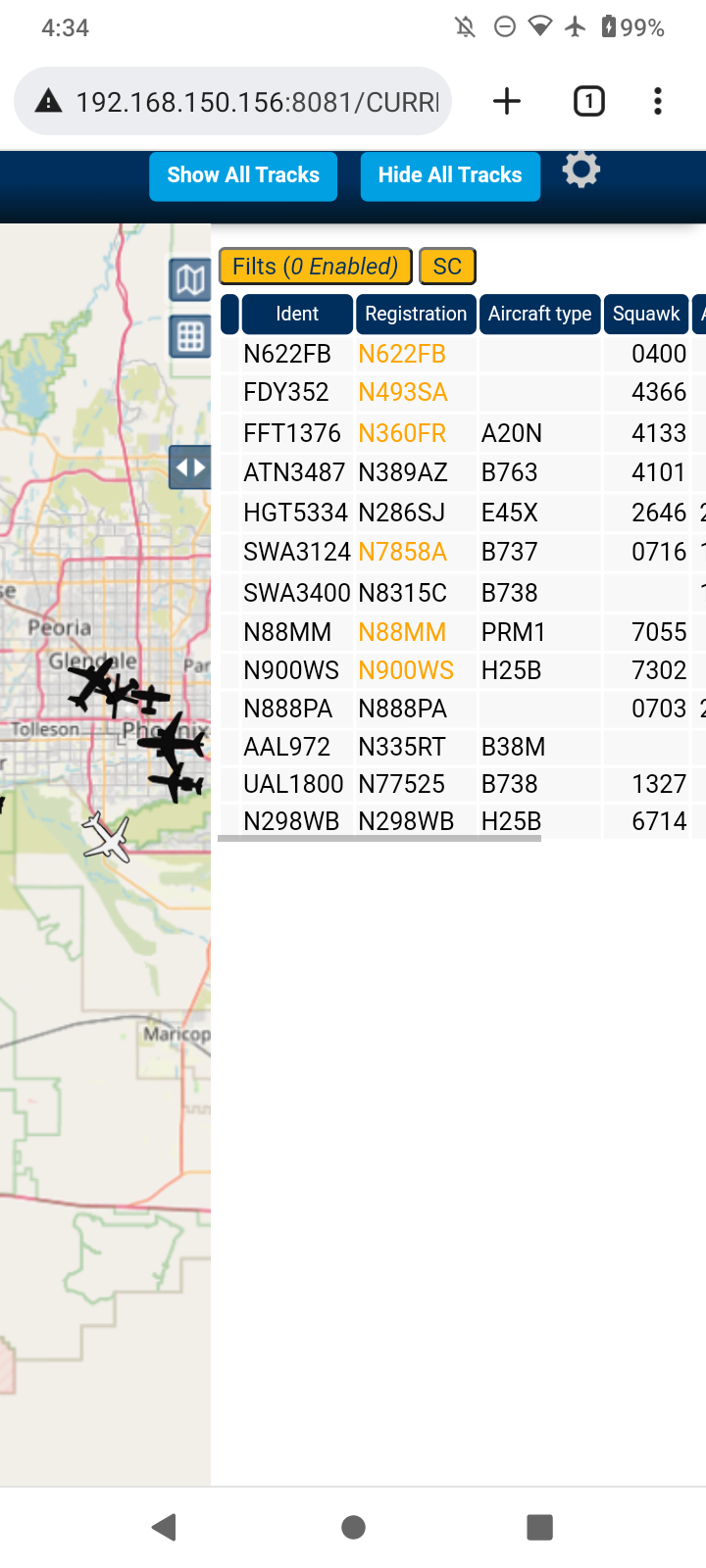The image size is (706, 1568).
Task: Open registration link N360FR
Action: tap(402, 433)
